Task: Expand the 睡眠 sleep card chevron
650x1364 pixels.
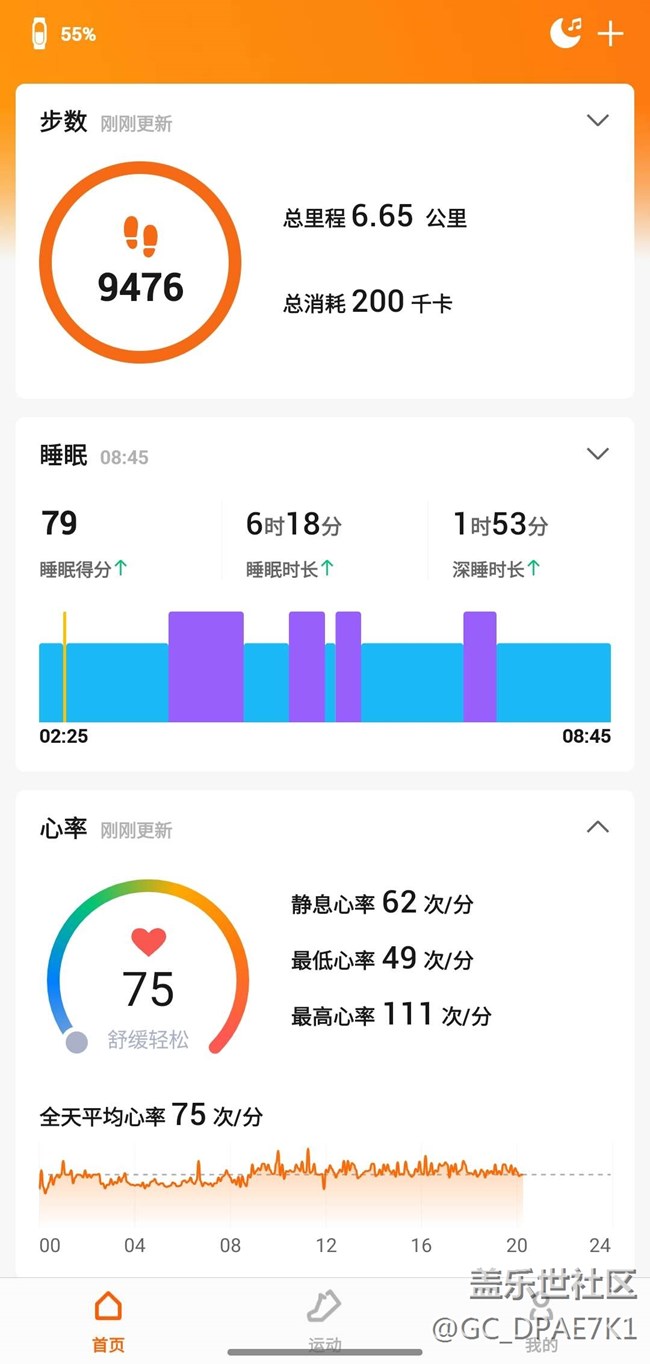Action: 597,454
